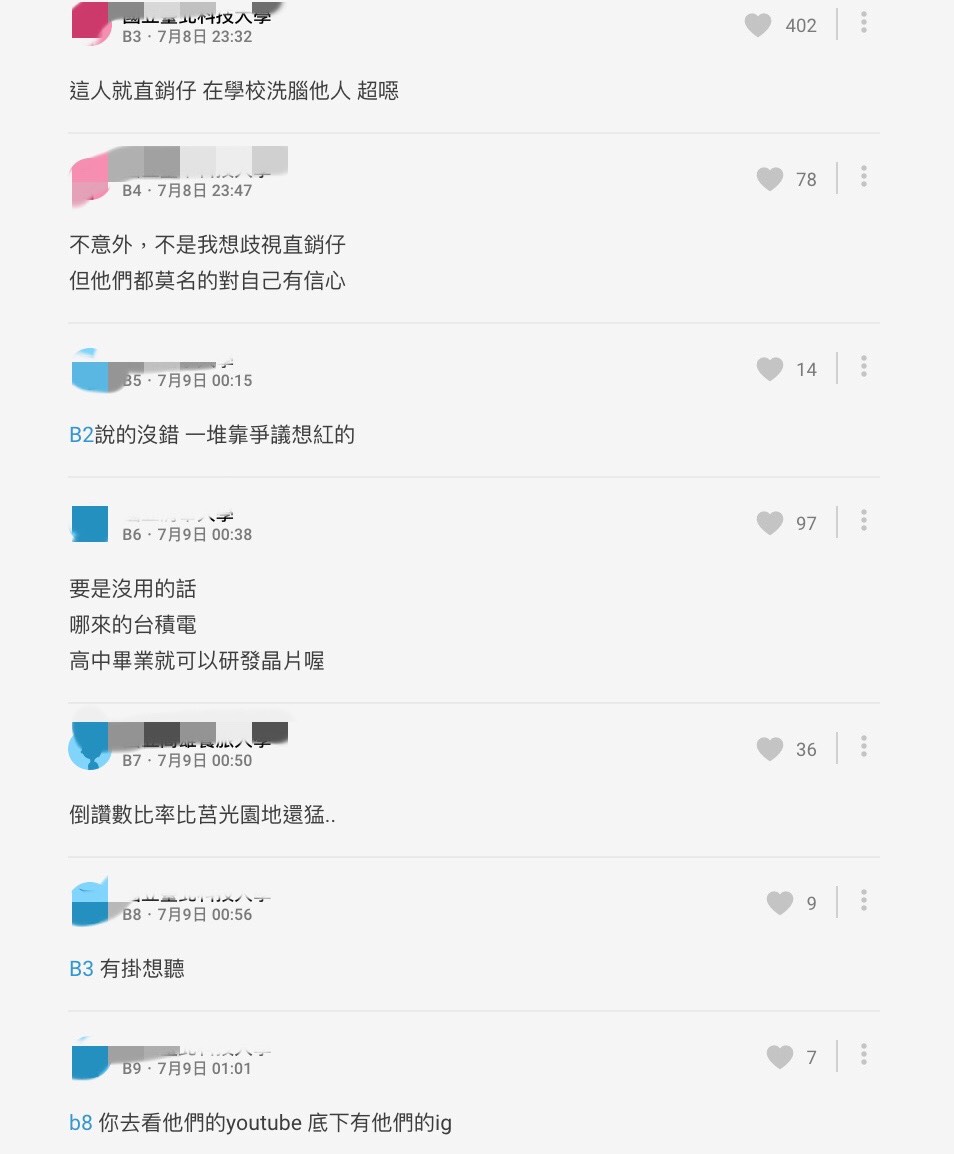Image resolution: width=954 pixels, height=1154 pixels.
Task: Like comment B6 about 台積電
Action: [769, 523]
